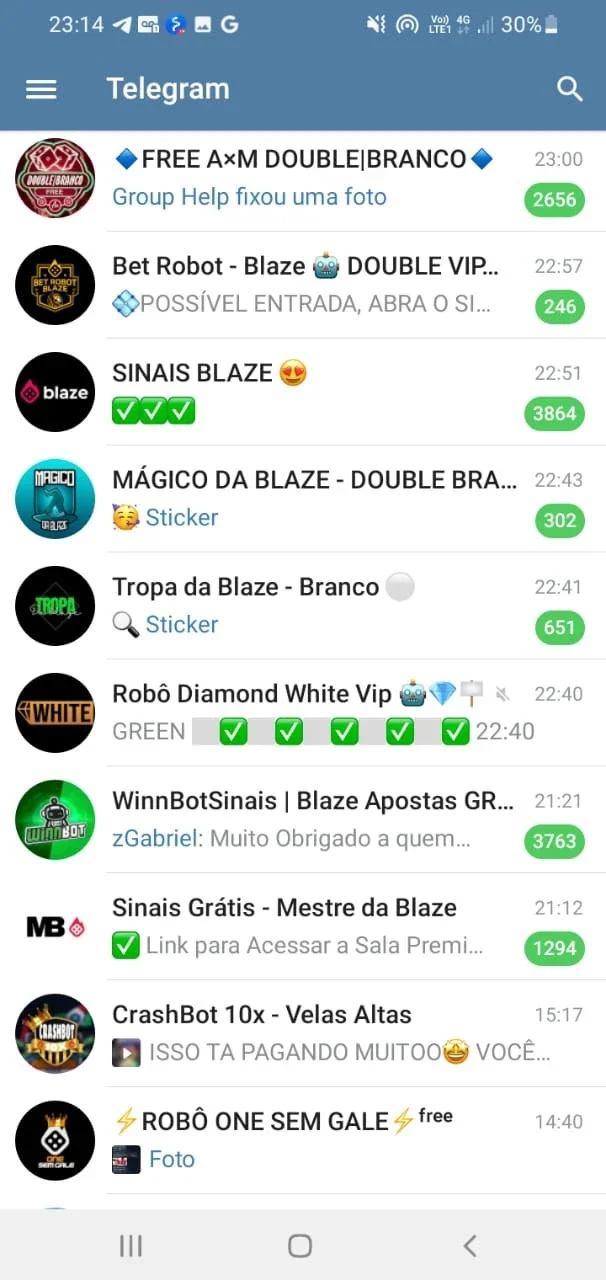606x1280 pixels.
Task: Tap the search magnifier icon
Action: click(569, 89)
